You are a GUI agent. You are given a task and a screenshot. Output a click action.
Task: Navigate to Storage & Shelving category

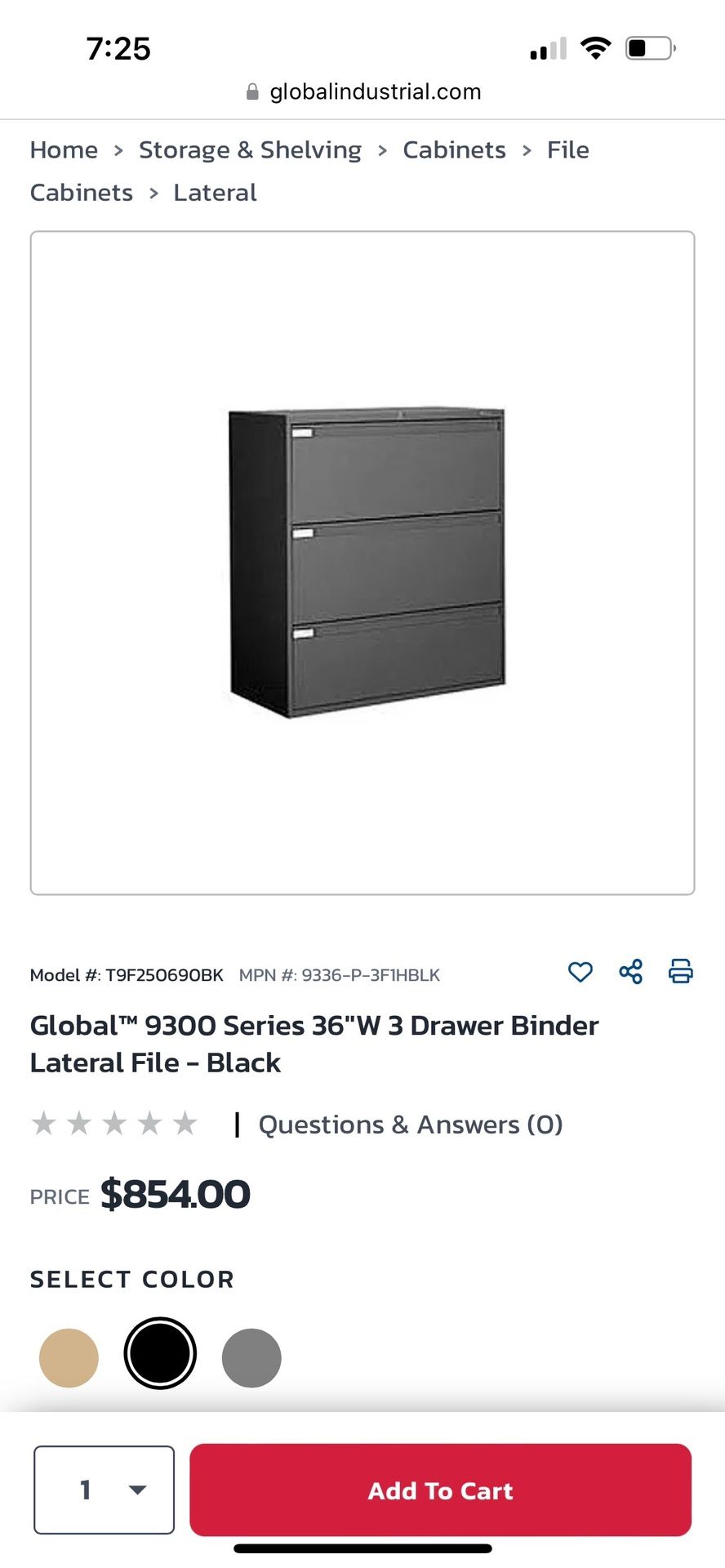250,149
